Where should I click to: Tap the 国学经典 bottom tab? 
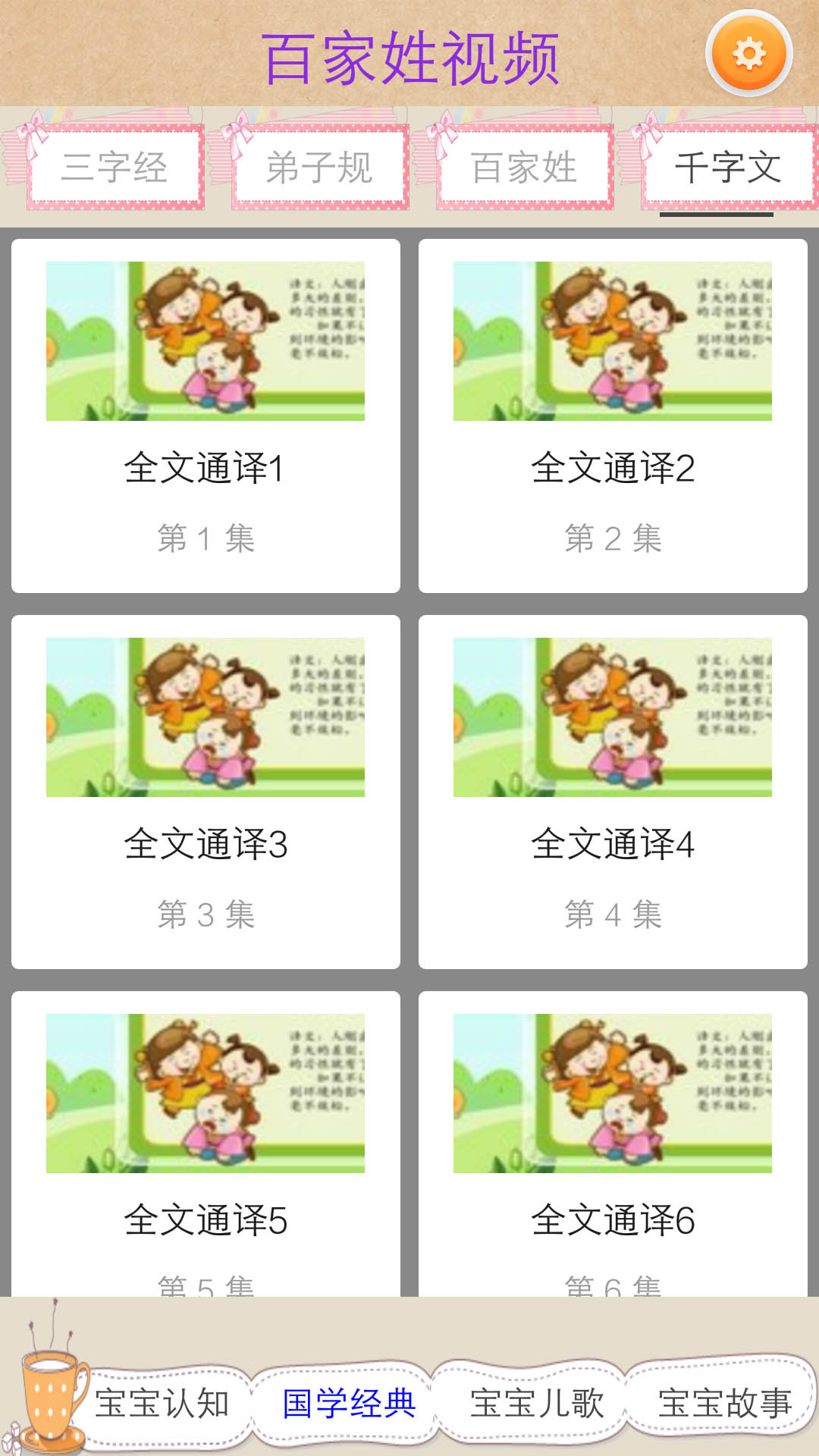(349, 1403)
